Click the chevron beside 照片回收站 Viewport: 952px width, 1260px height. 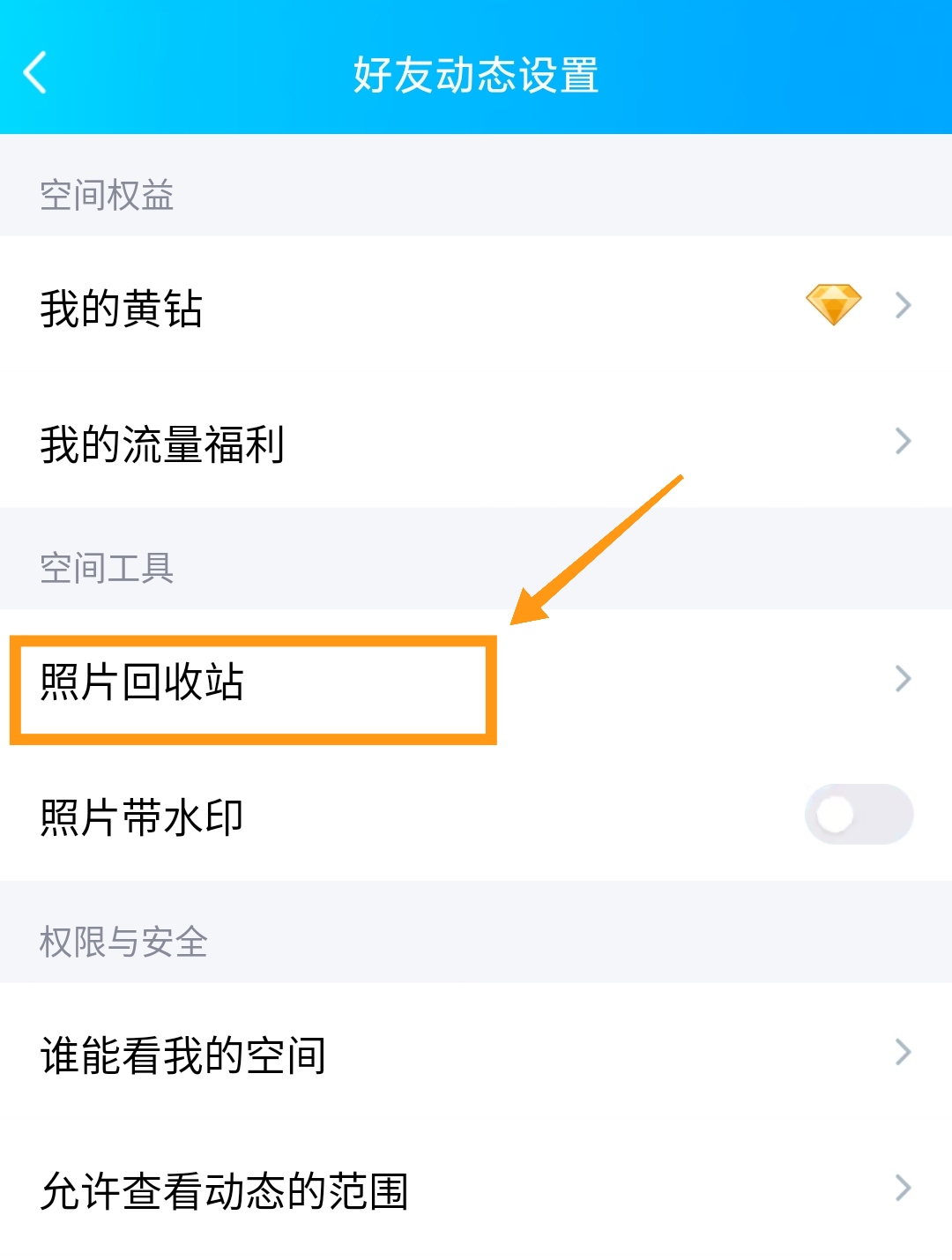pos(902,678)
